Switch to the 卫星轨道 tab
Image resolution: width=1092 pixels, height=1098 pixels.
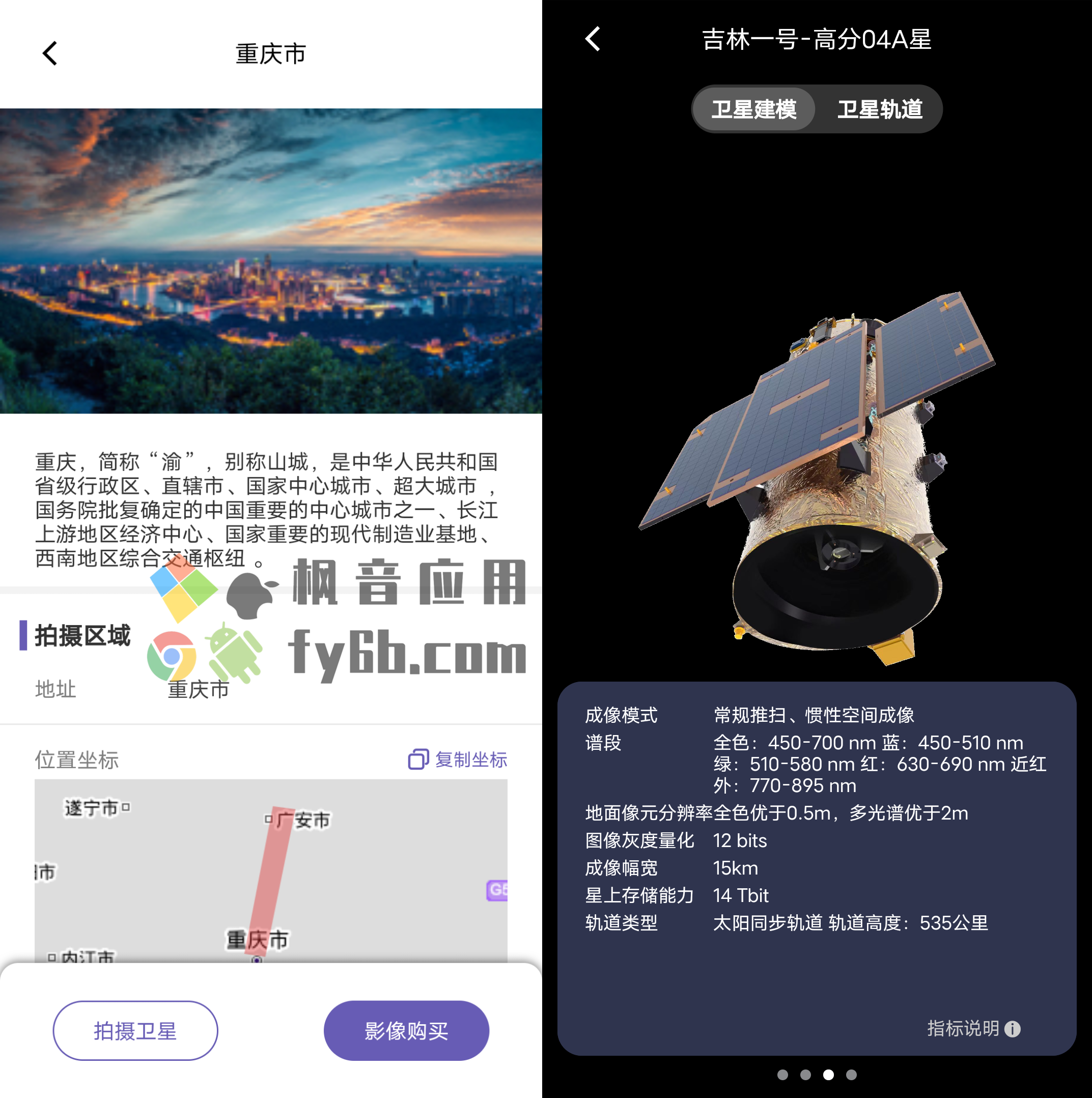pos(879,109)
